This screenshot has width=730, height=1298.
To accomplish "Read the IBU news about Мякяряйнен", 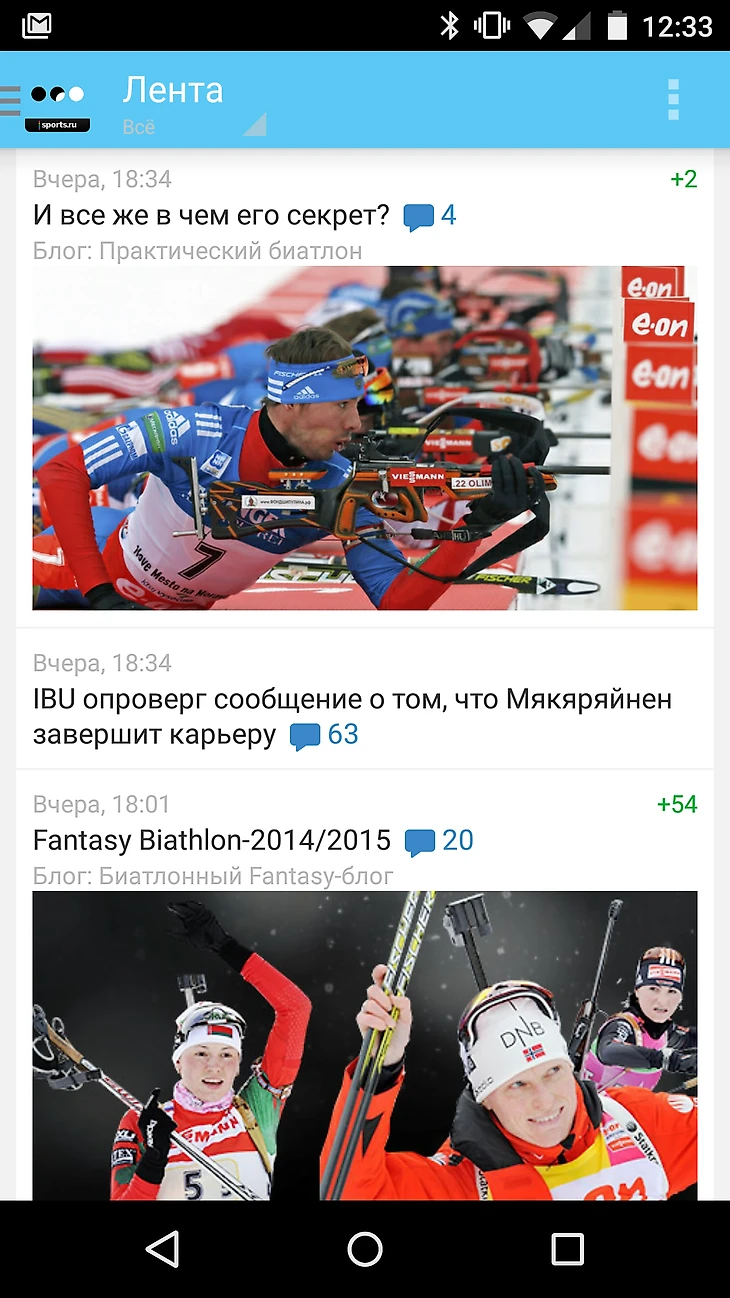I will (352, 716).
